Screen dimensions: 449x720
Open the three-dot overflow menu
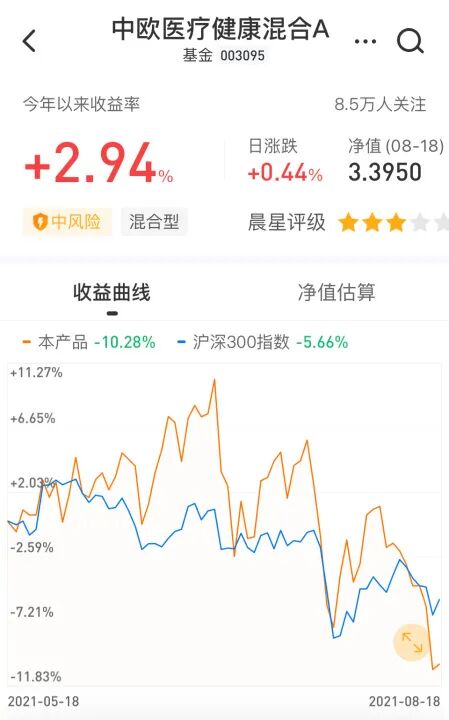point(365,41)
